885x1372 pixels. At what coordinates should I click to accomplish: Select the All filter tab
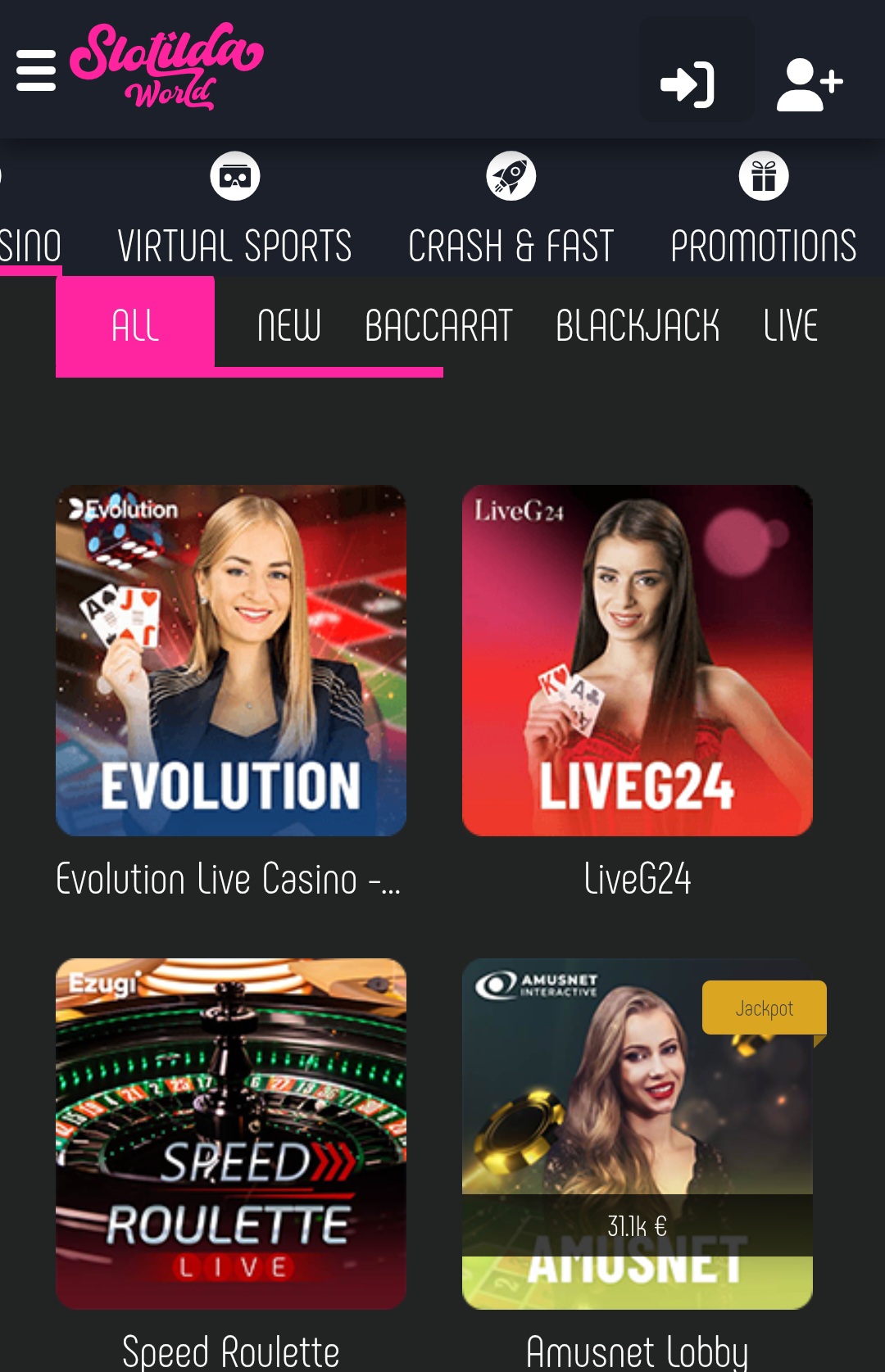135,325
